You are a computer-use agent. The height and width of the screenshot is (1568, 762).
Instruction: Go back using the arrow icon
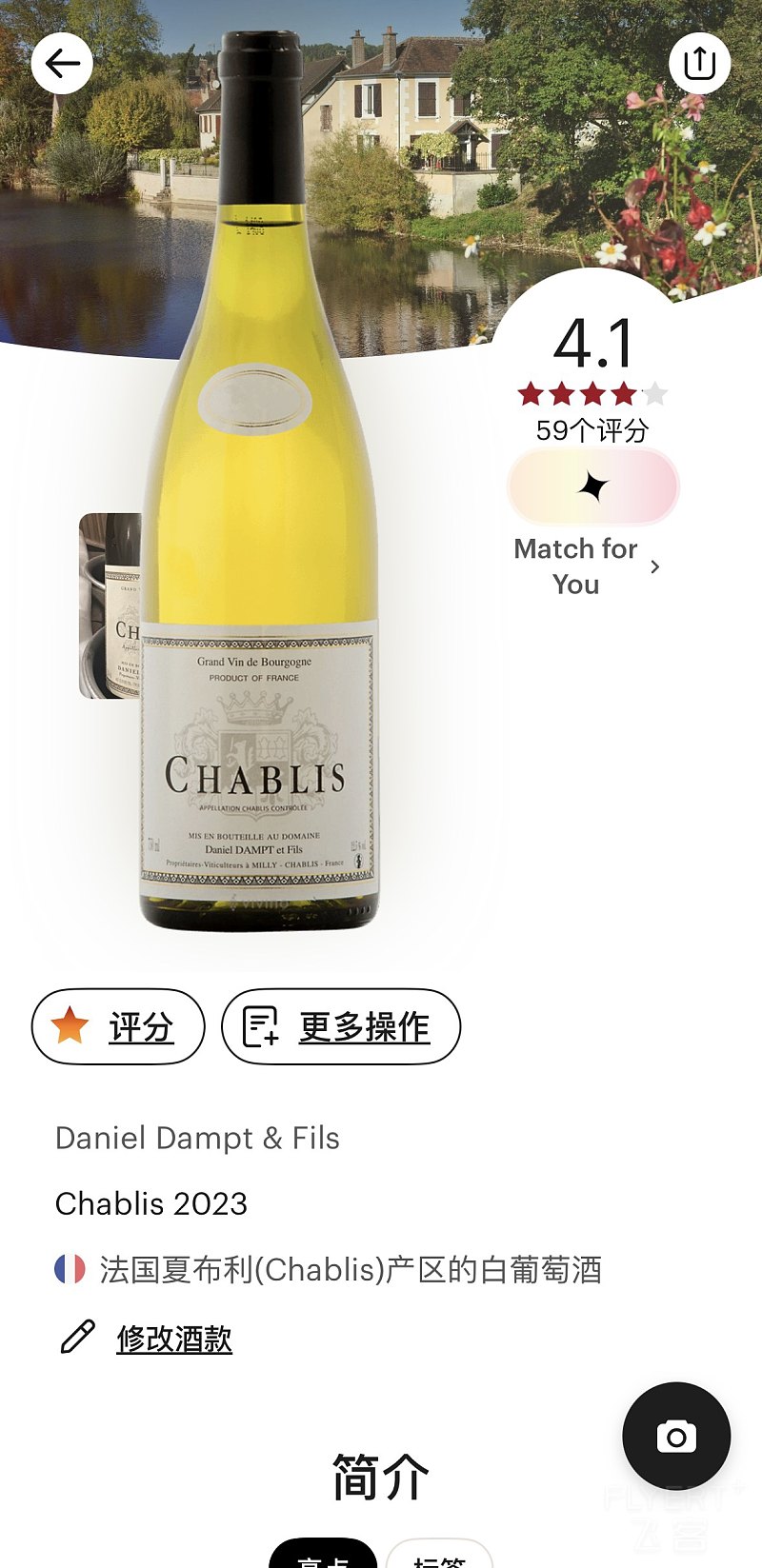[63, 64]
